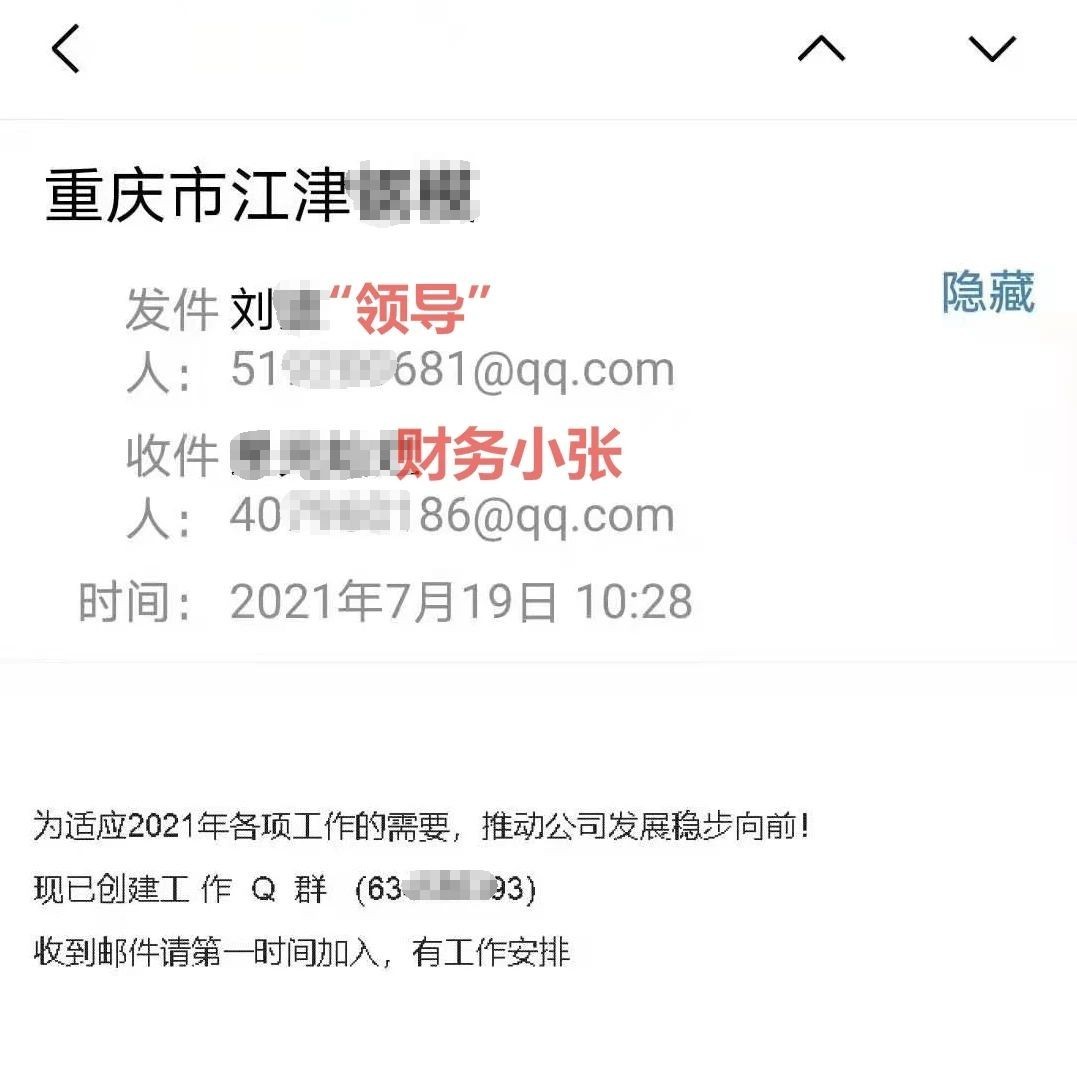Open the previous email with the up arrow

click(x=821, y=49)
